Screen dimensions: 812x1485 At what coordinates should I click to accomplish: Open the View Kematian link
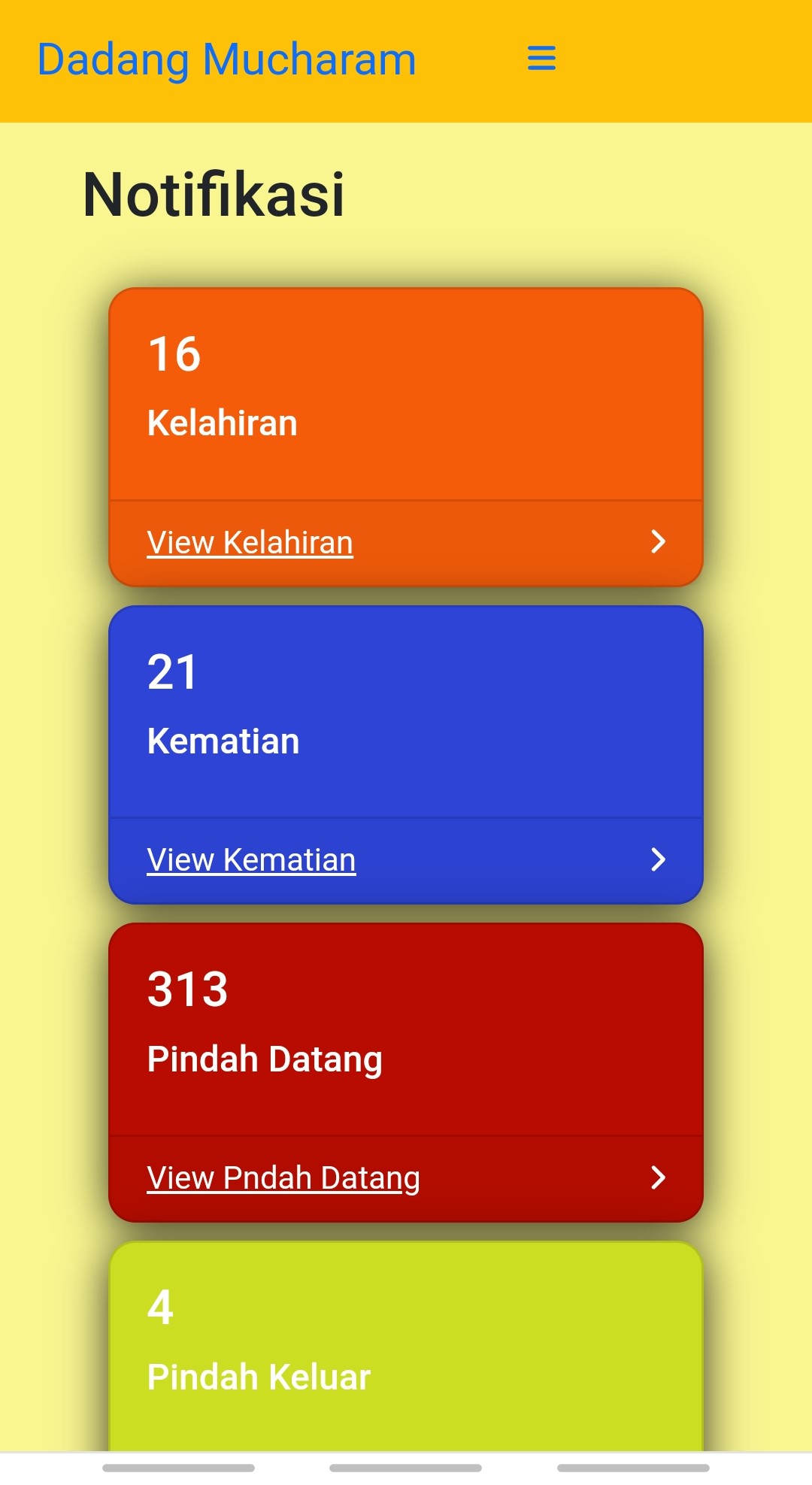pyautogui.click(x=251, y=859)
